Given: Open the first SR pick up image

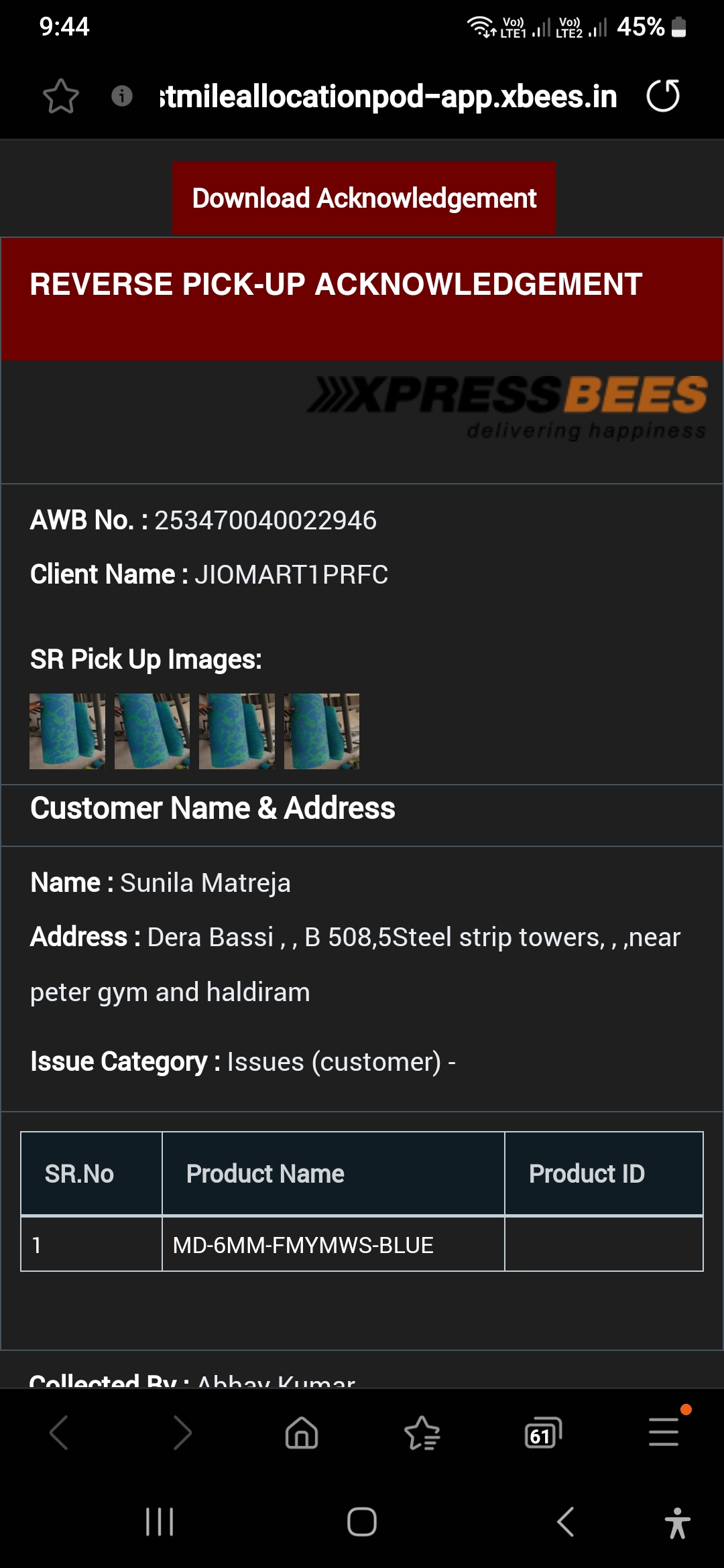Looking at the screenshot, I should pos(67,731).
